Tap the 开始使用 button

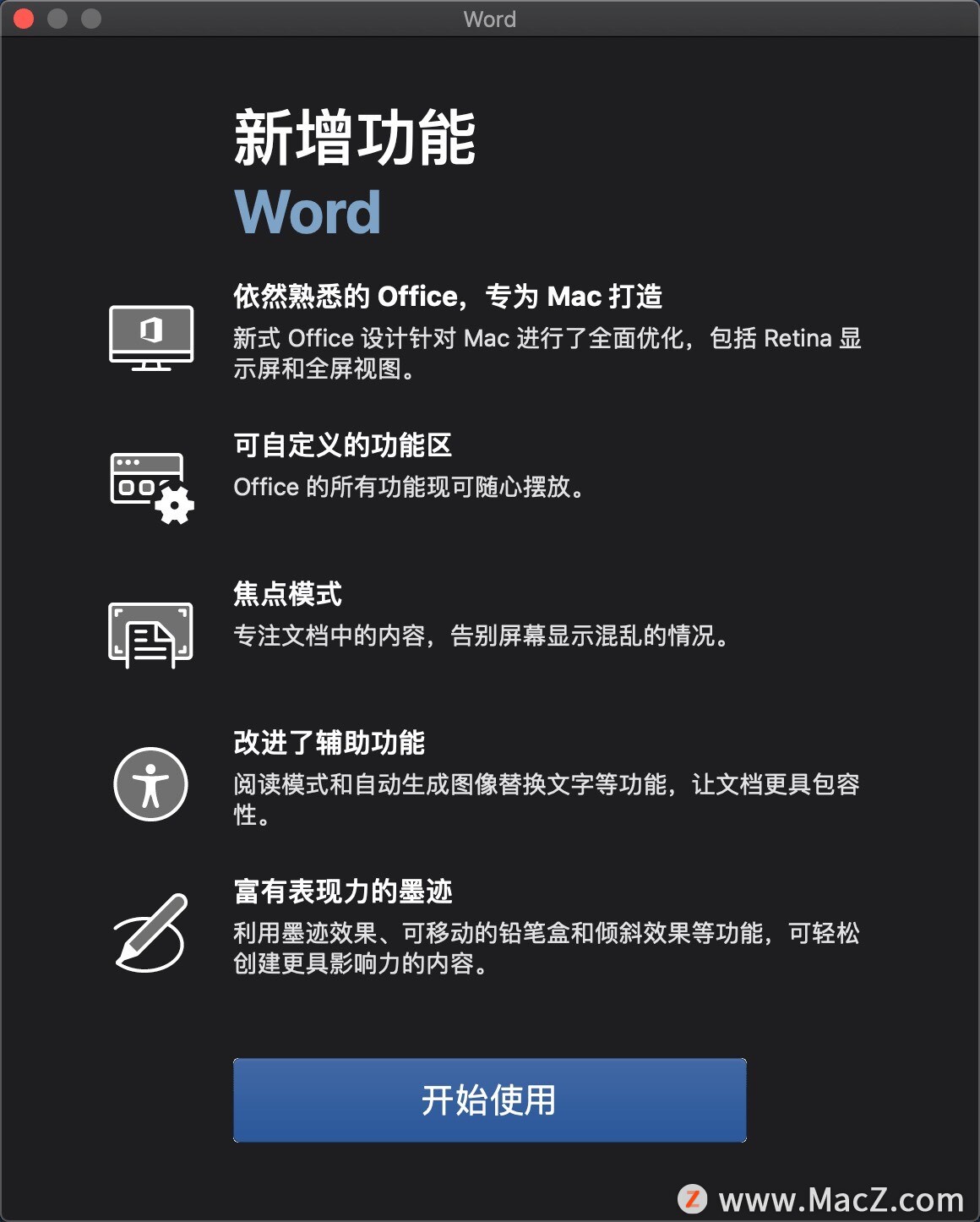(x=489, y=1099)
